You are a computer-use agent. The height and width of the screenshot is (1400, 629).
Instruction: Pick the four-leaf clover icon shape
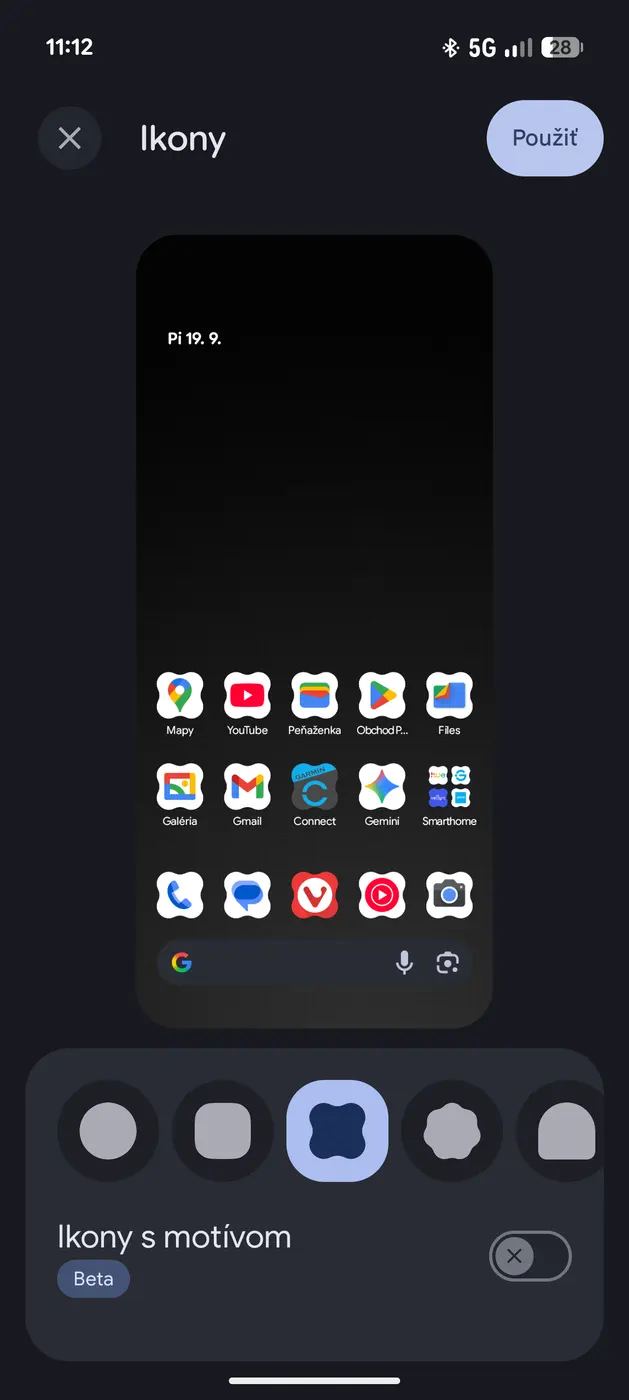click(x=337, y=1131)
